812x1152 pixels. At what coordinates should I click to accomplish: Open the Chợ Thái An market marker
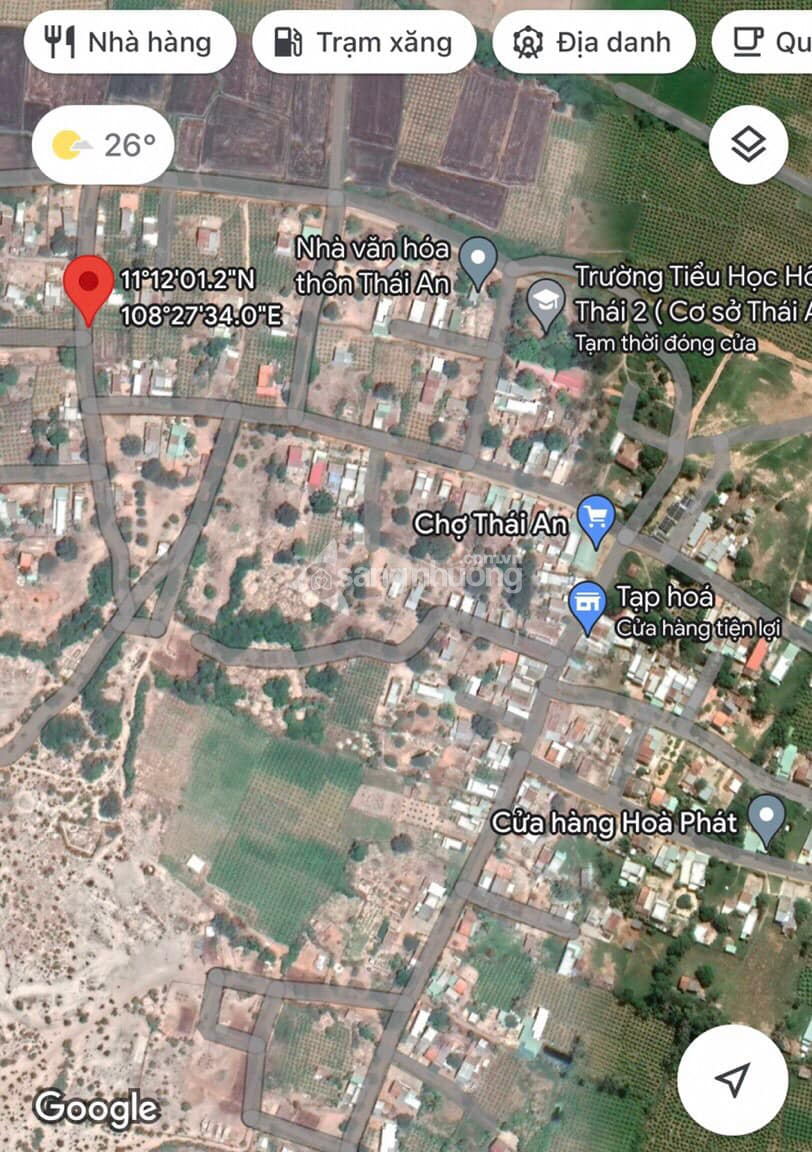(x=596, y=520)
